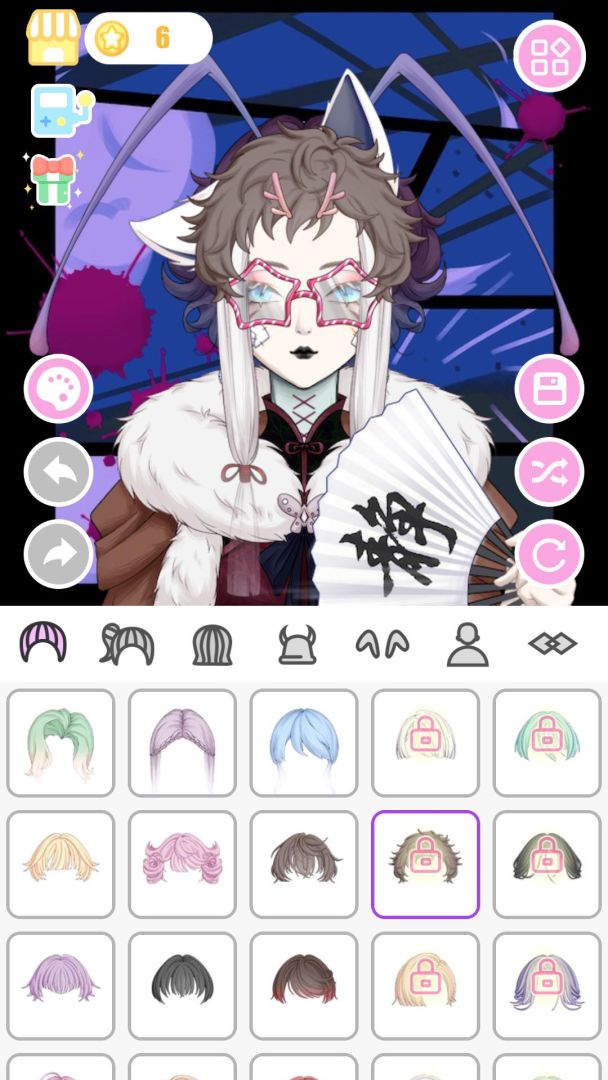
Task: Select the blue short hairstyle
Action: 304,742
